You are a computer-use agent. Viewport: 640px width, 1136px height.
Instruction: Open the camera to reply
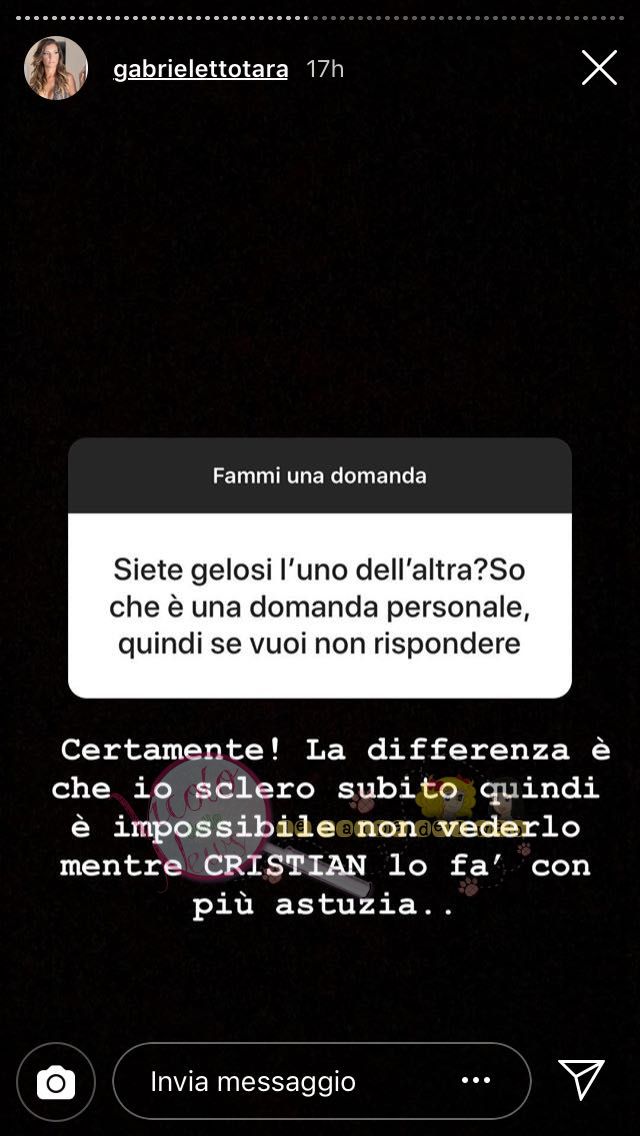[56, 1081]
